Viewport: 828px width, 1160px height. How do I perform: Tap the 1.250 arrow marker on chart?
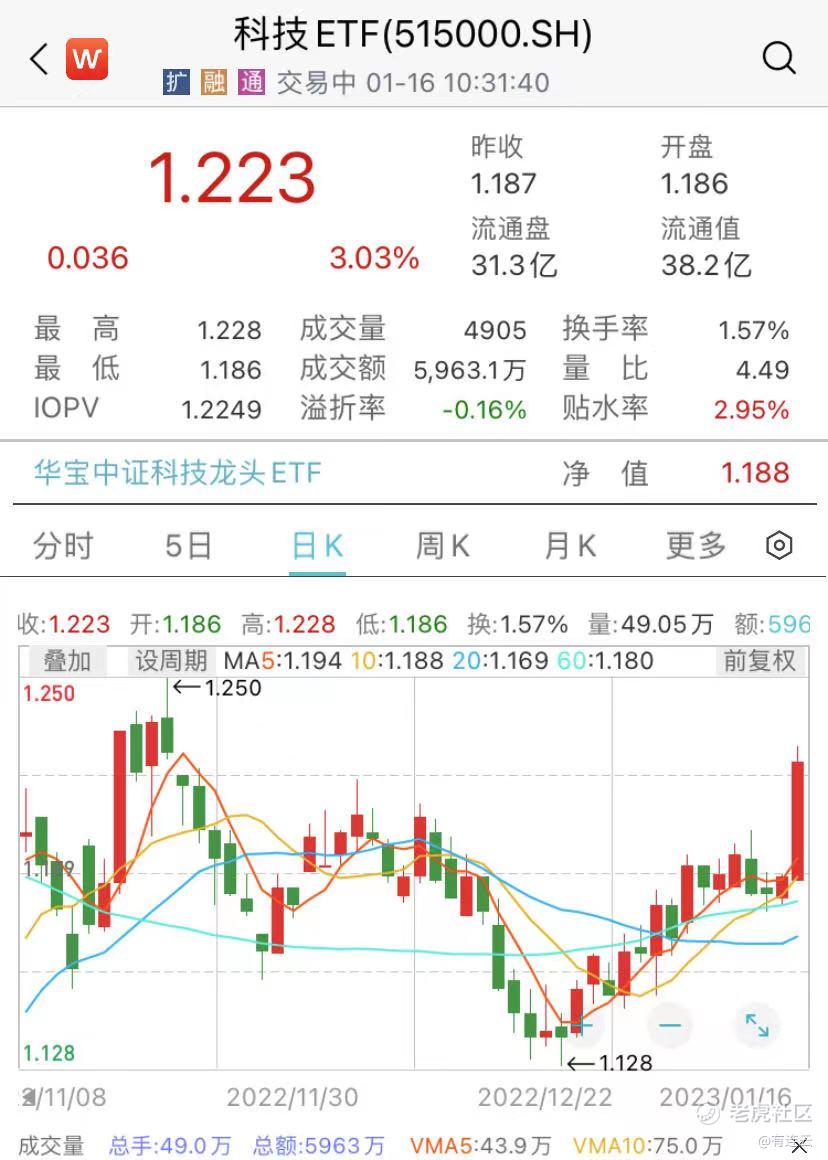216,688
